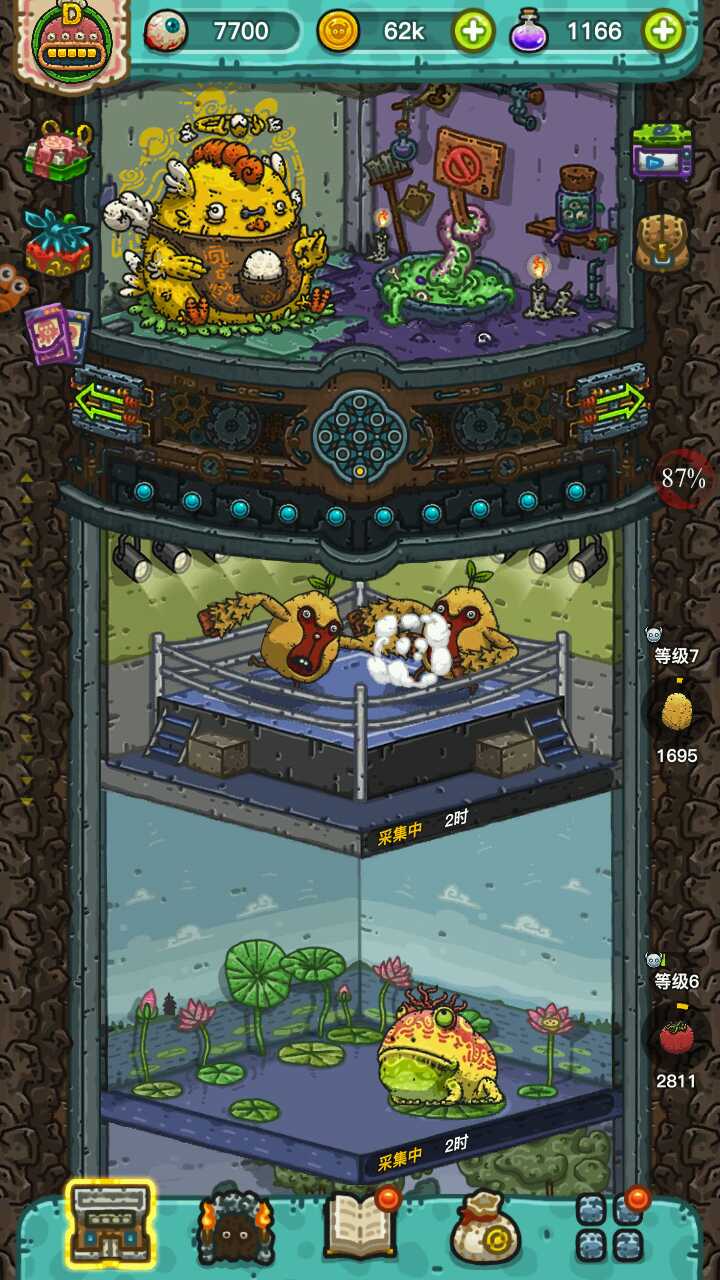Screen dimensions: 720x1280
Task: Open the four-squares menu tab
Action: click(x=608, y=1226)
